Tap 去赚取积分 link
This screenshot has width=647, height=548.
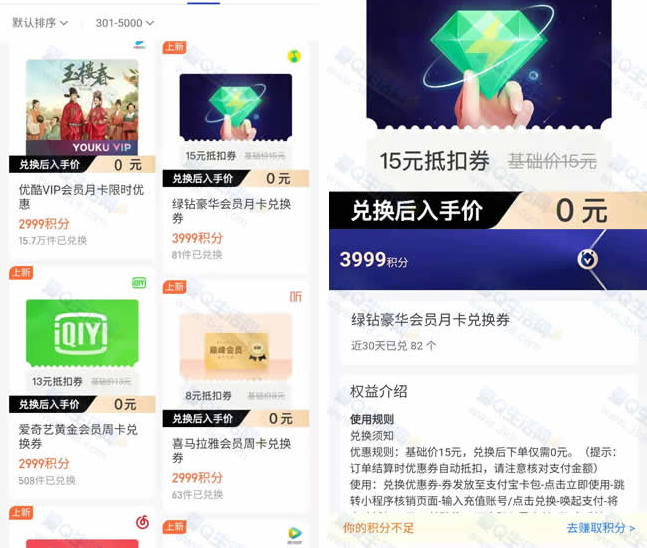point(600,528)
